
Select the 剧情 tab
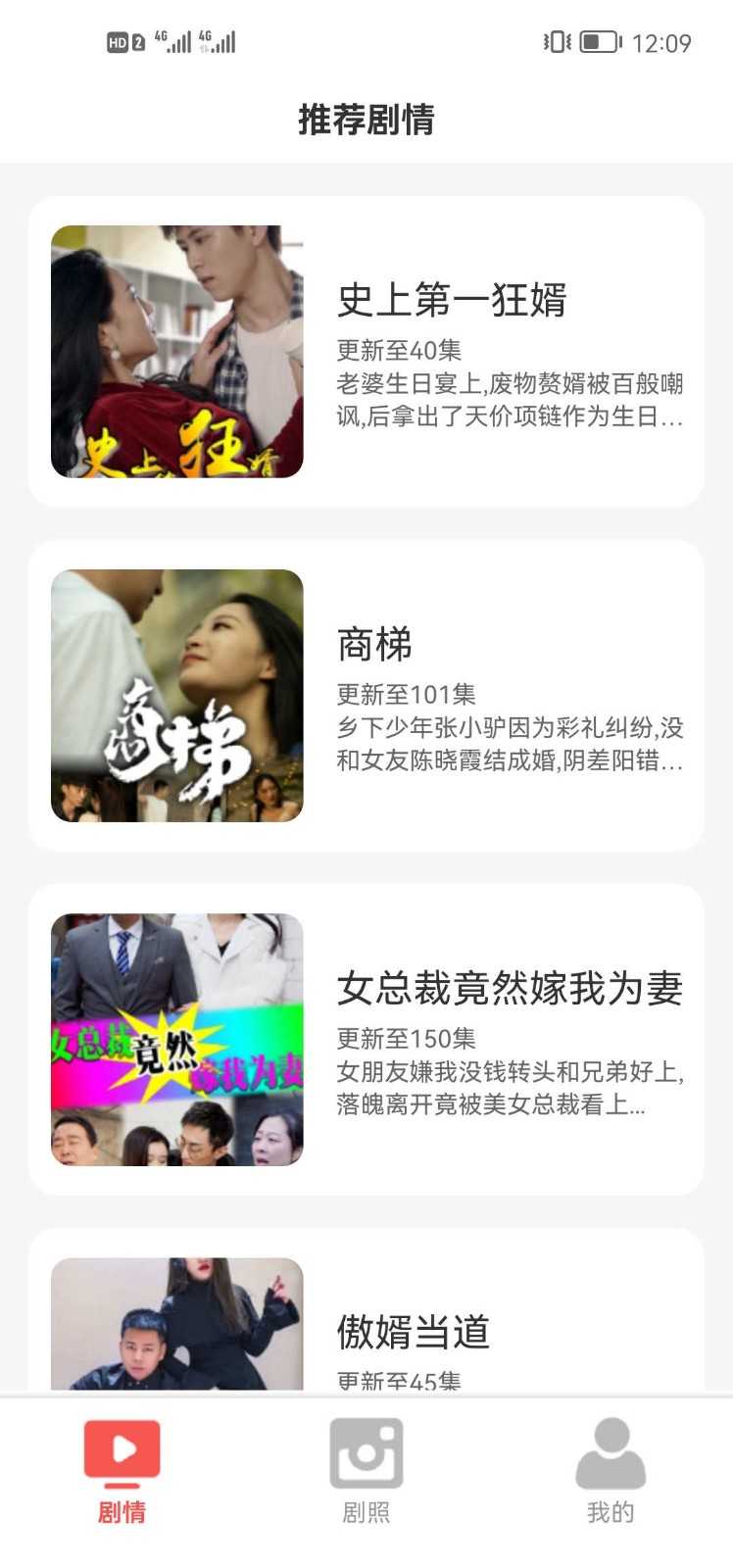pyautogui.click(x=122, y=1470)
